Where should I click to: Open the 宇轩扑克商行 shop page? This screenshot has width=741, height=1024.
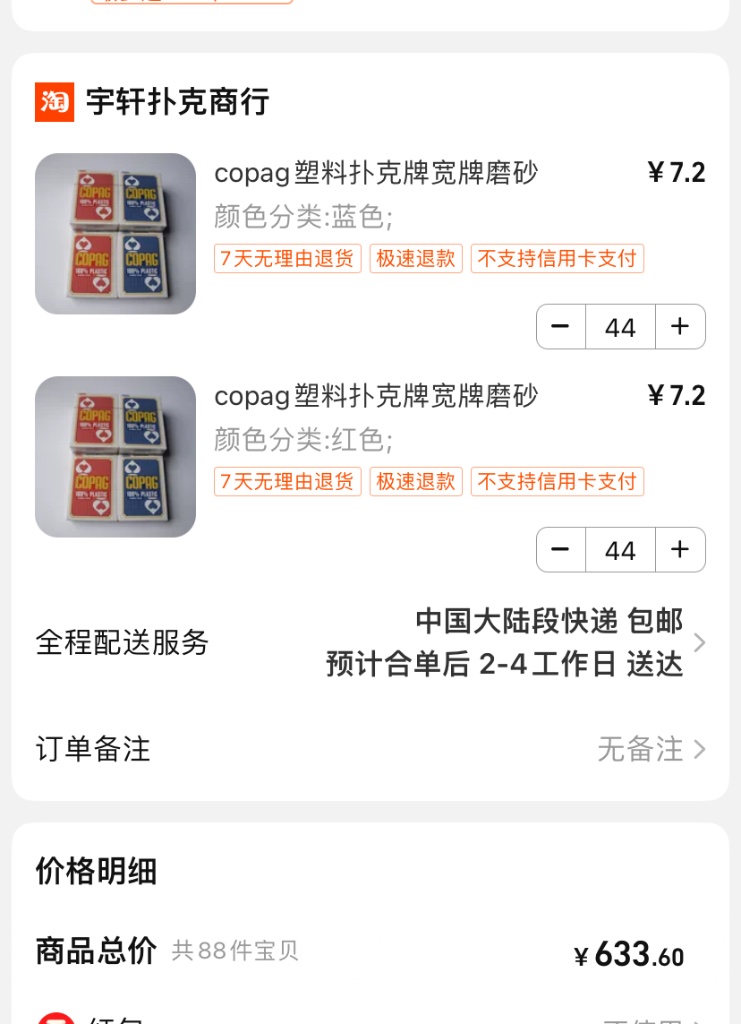(x=177, y=102)
